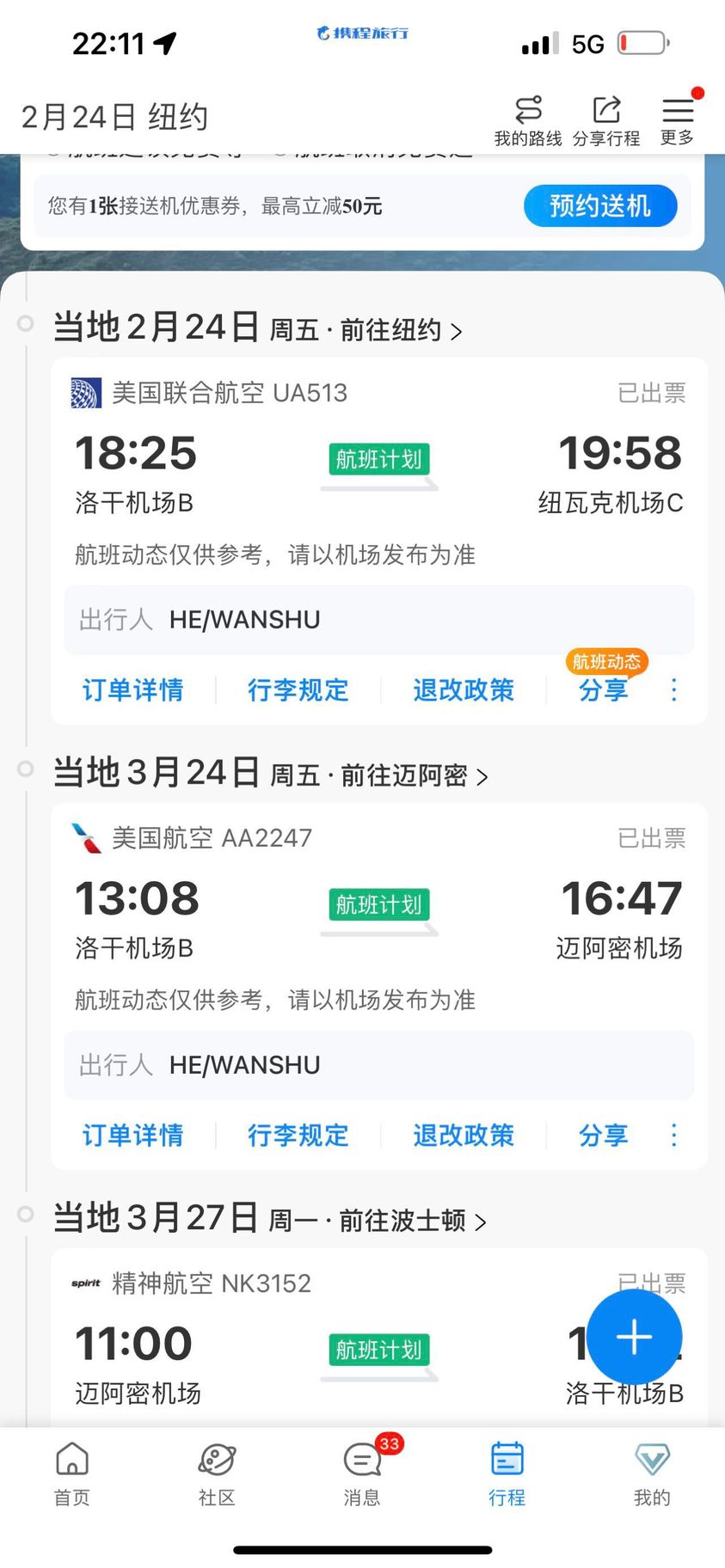
Task: Open the three-dot menu on AA2247 card
Action: 674,1135
